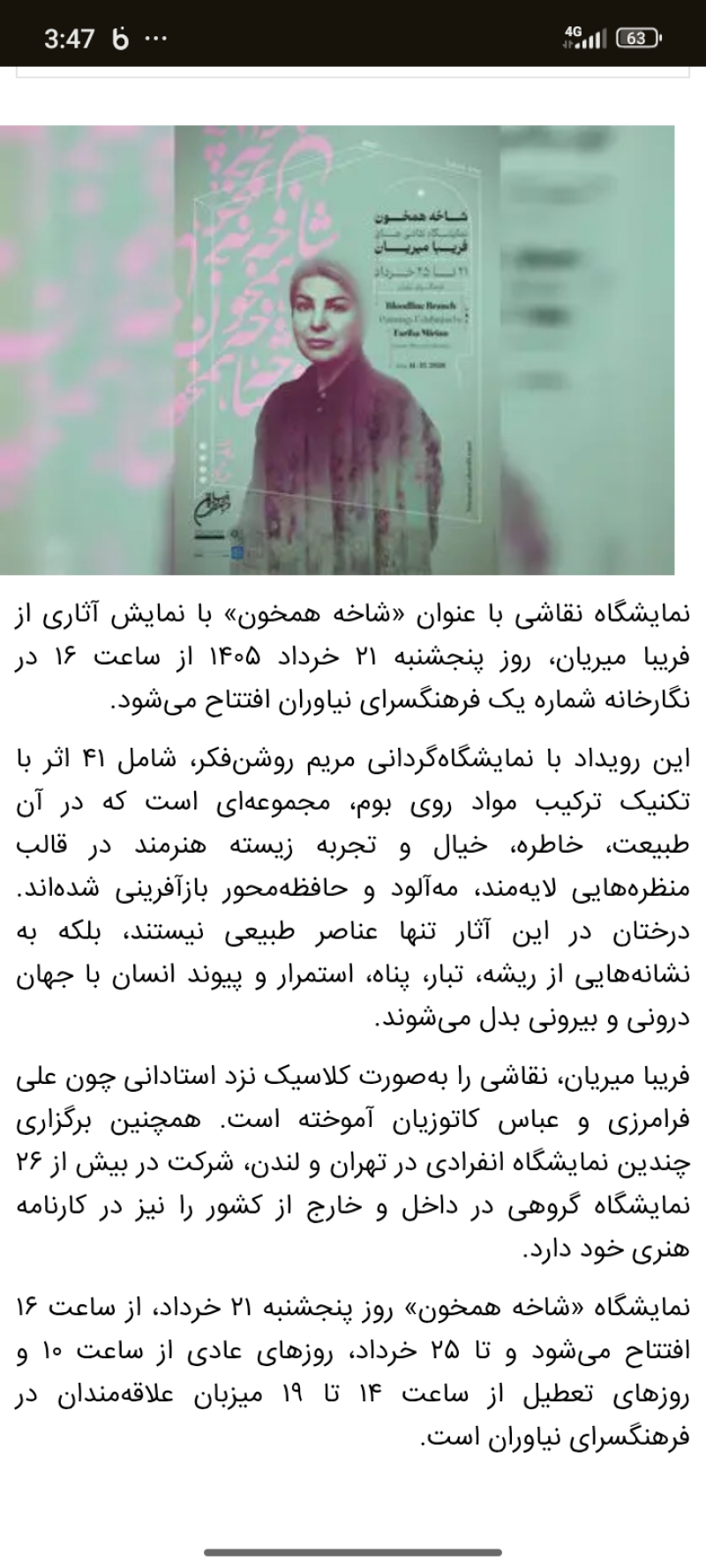Image resolution: width=706 pixels, height=1568 pixels.
Task: Open the exhibition poster image
Action: click(337, 350)
